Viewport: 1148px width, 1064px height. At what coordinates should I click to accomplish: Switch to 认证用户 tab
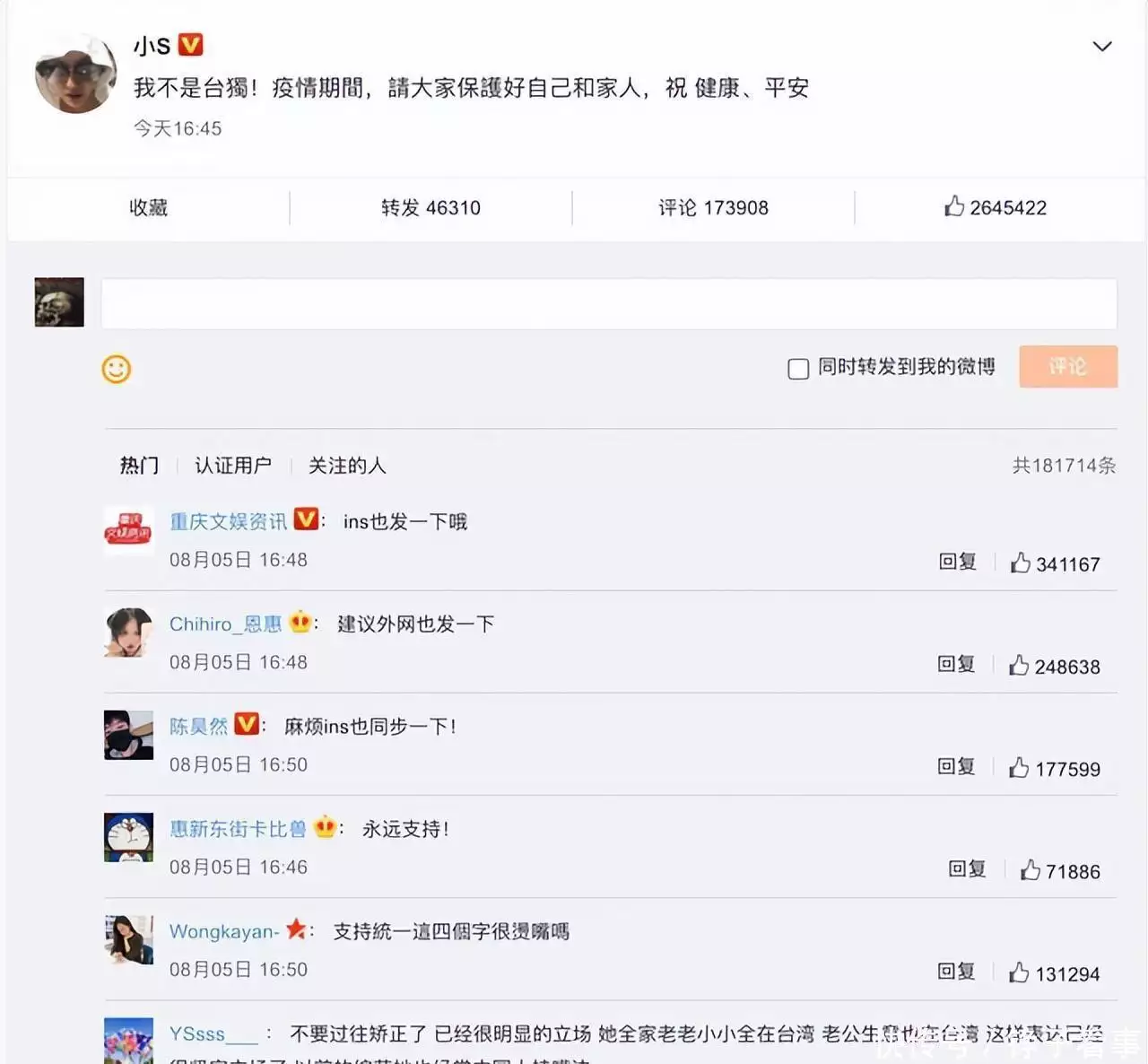[232, 466]
